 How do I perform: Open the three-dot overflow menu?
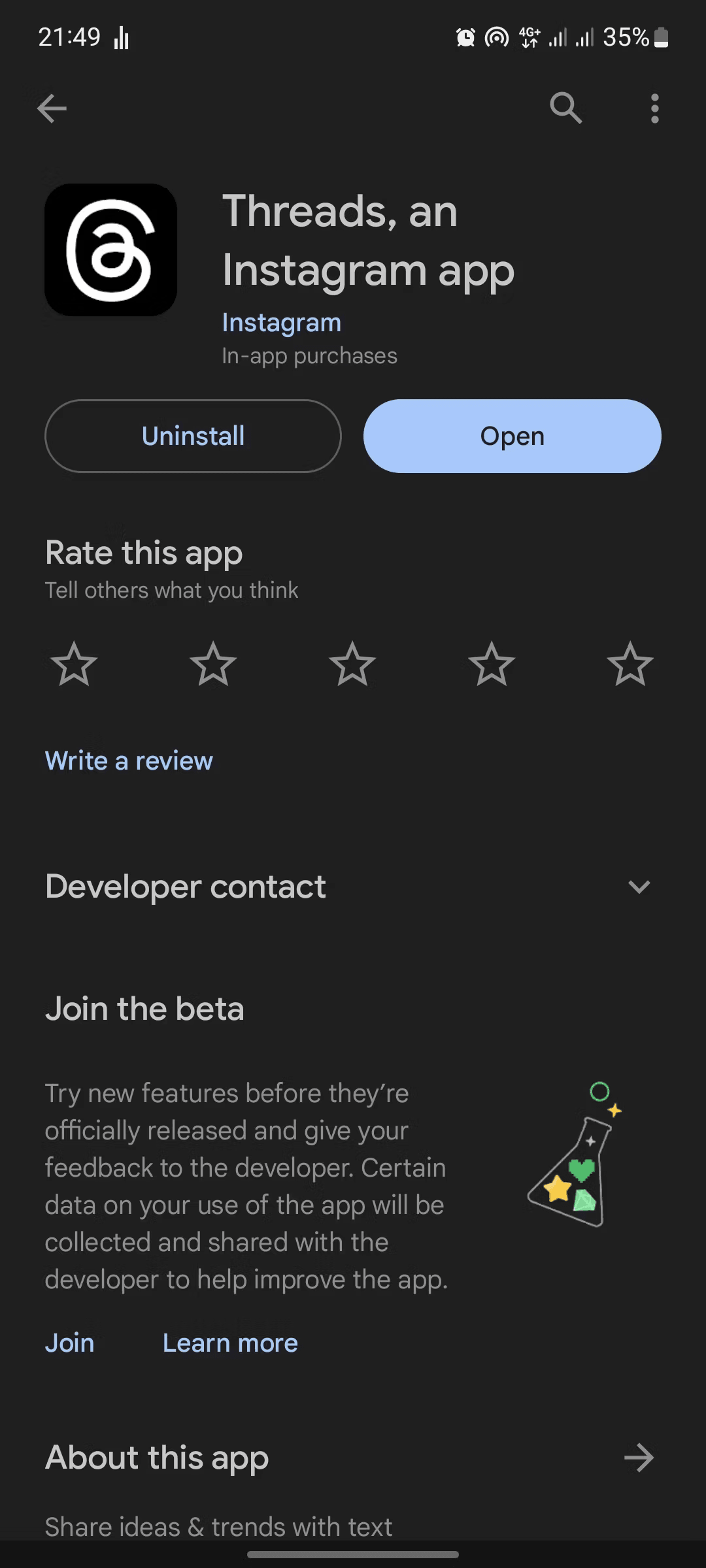pyautogui.click(x=654, y=108)
